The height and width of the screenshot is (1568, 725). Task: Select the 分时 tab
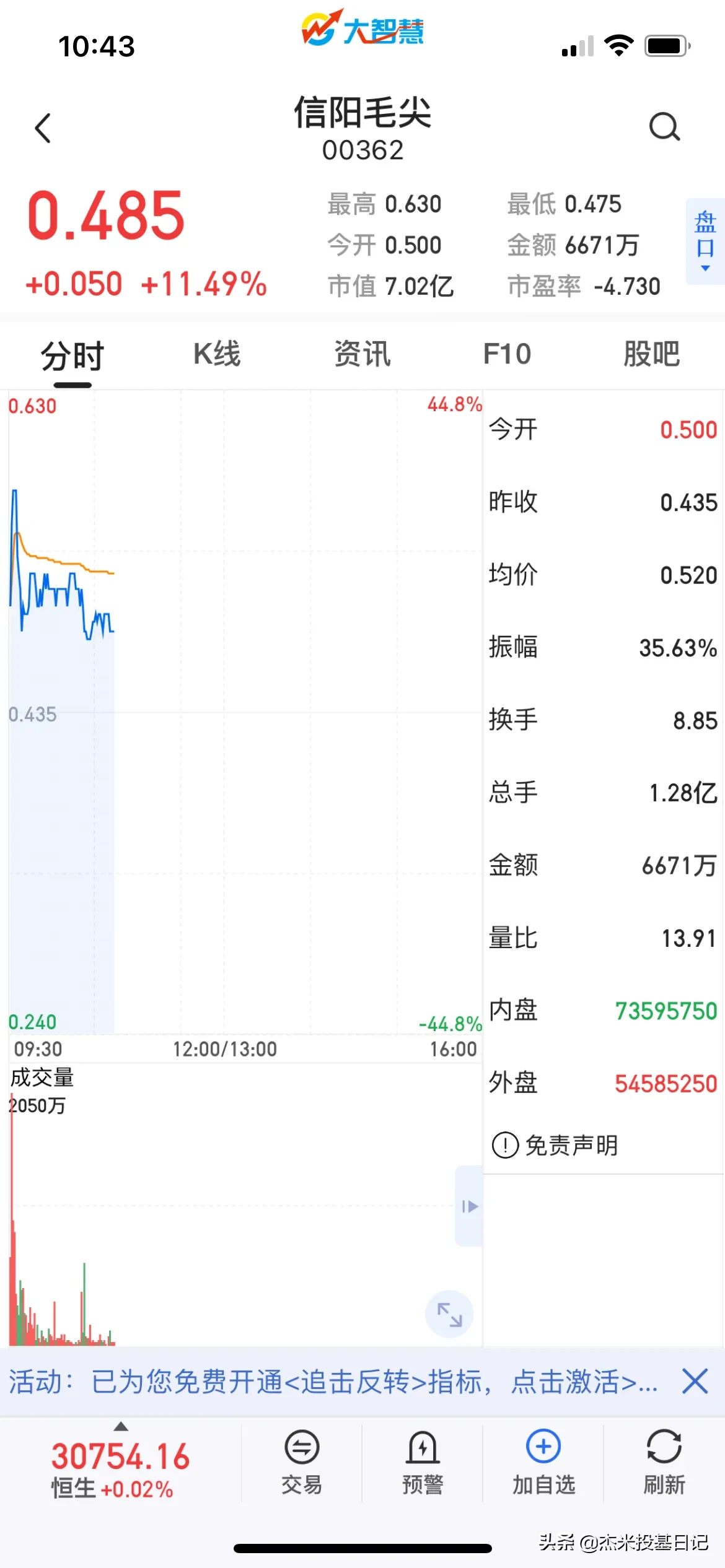(72, 356)
